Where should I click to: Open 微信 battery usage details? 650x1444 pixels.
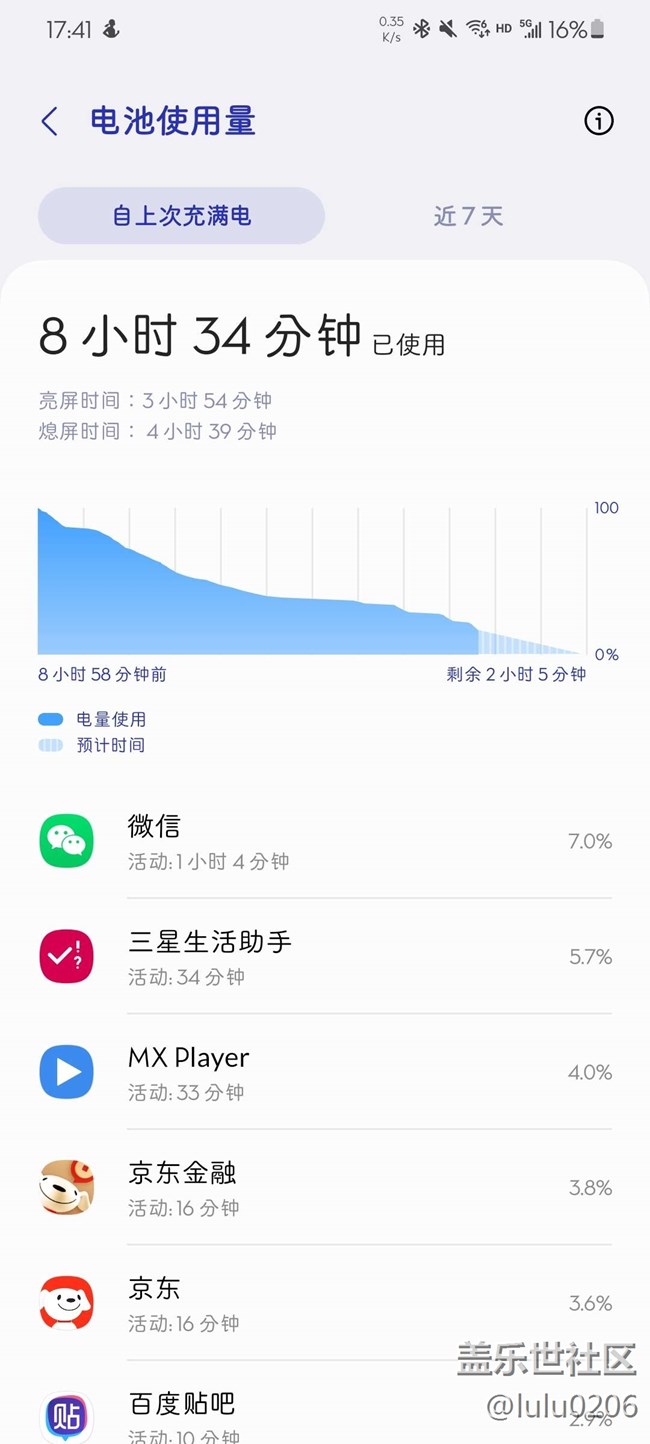click(x=325, y=841)
